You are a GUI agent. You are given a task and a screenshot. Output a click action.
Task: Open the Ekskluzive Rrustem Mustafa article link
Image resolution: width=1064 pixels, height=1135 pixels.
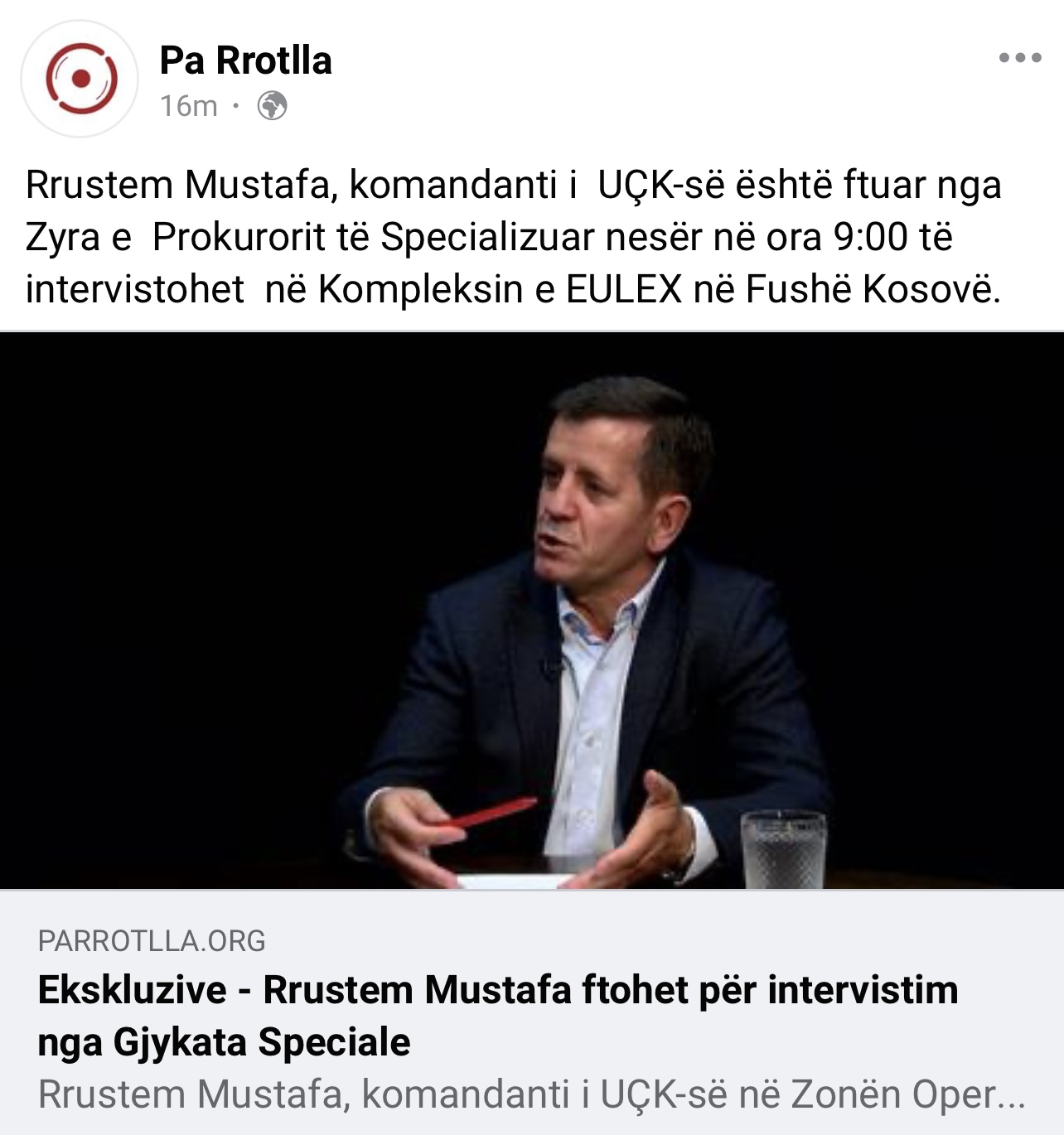[x=497, y=1015]
